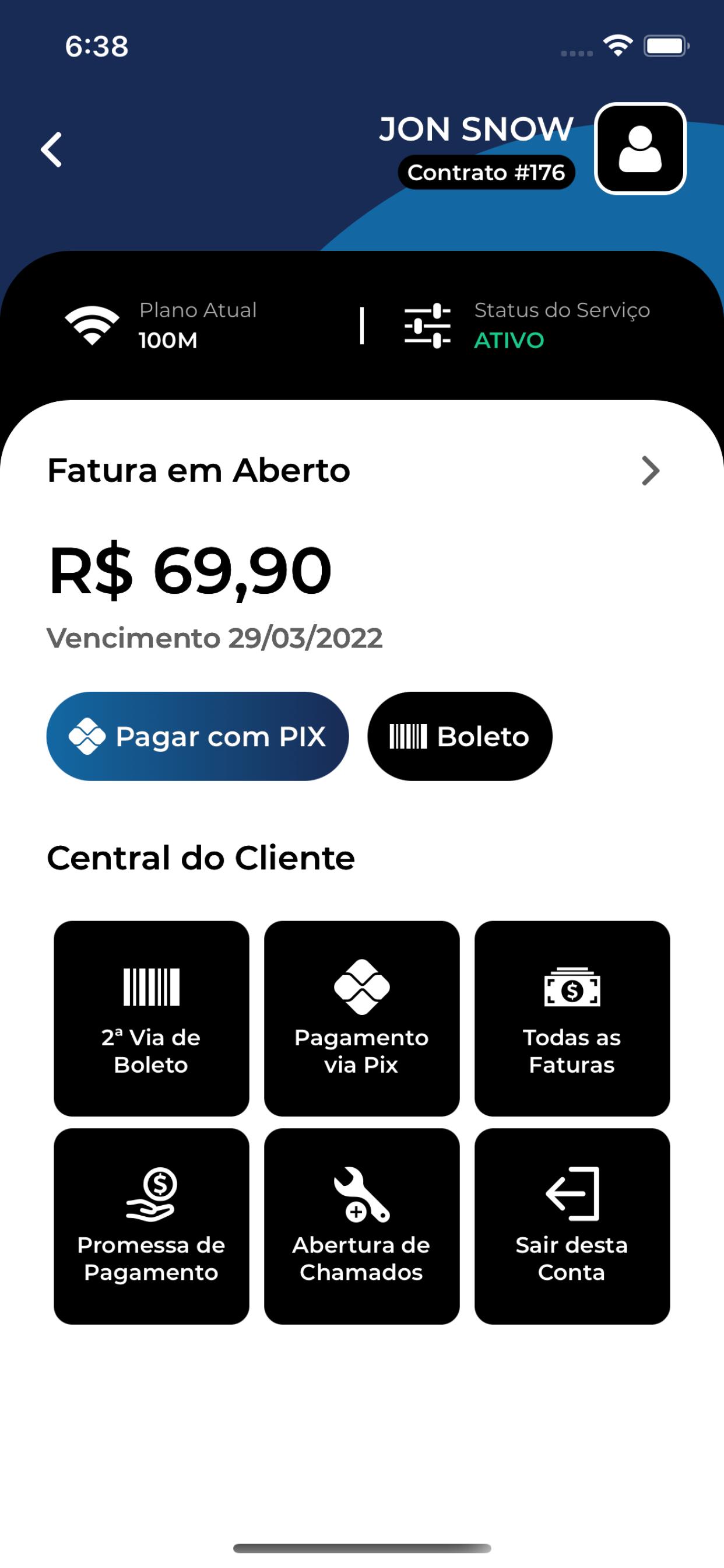Screen dimensions: 724x1568
Task: Select the Boleto payment button
Action: click(460, 737)
